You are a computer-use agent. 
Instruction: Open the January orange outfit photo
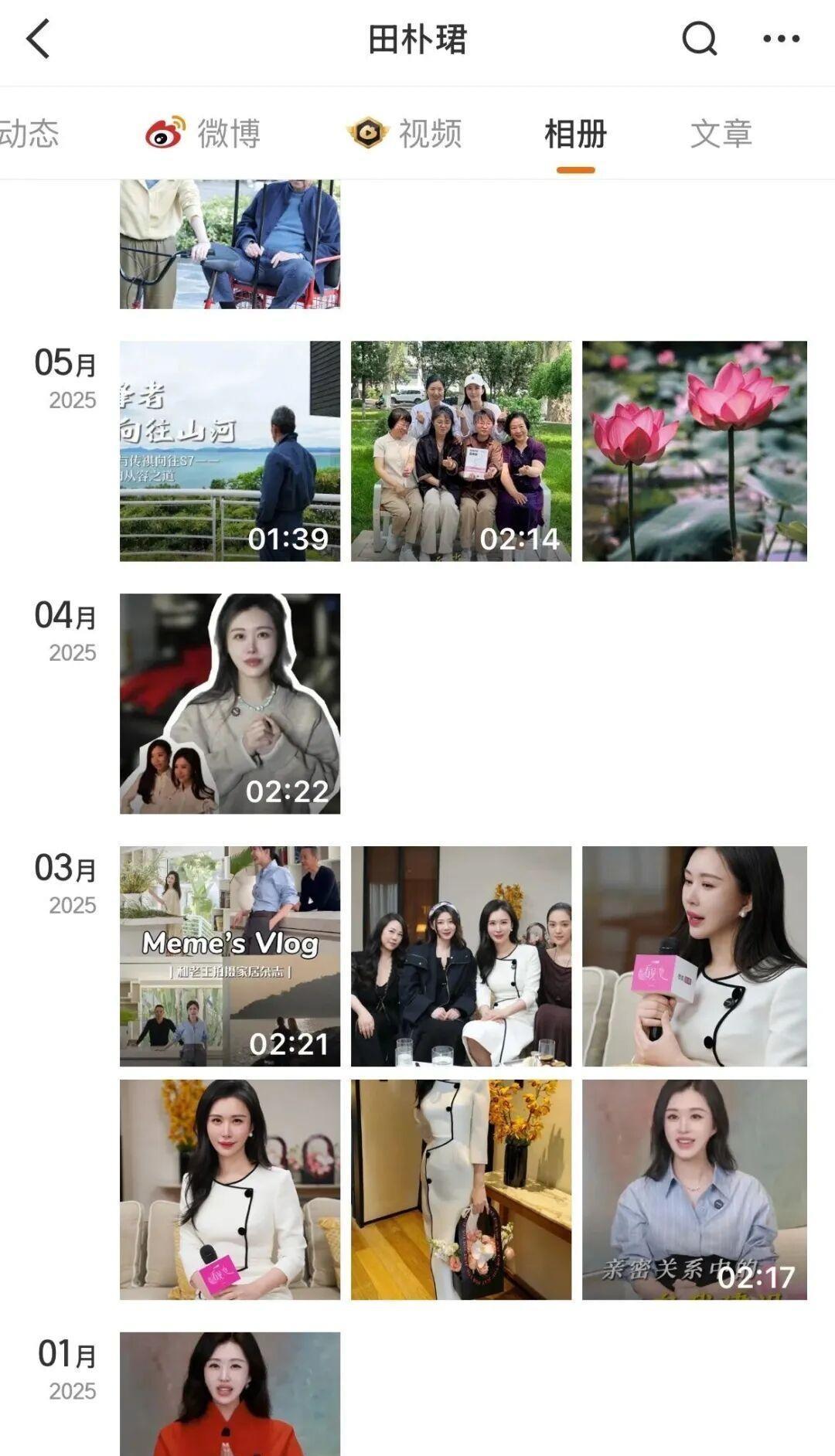point(230,1393)
